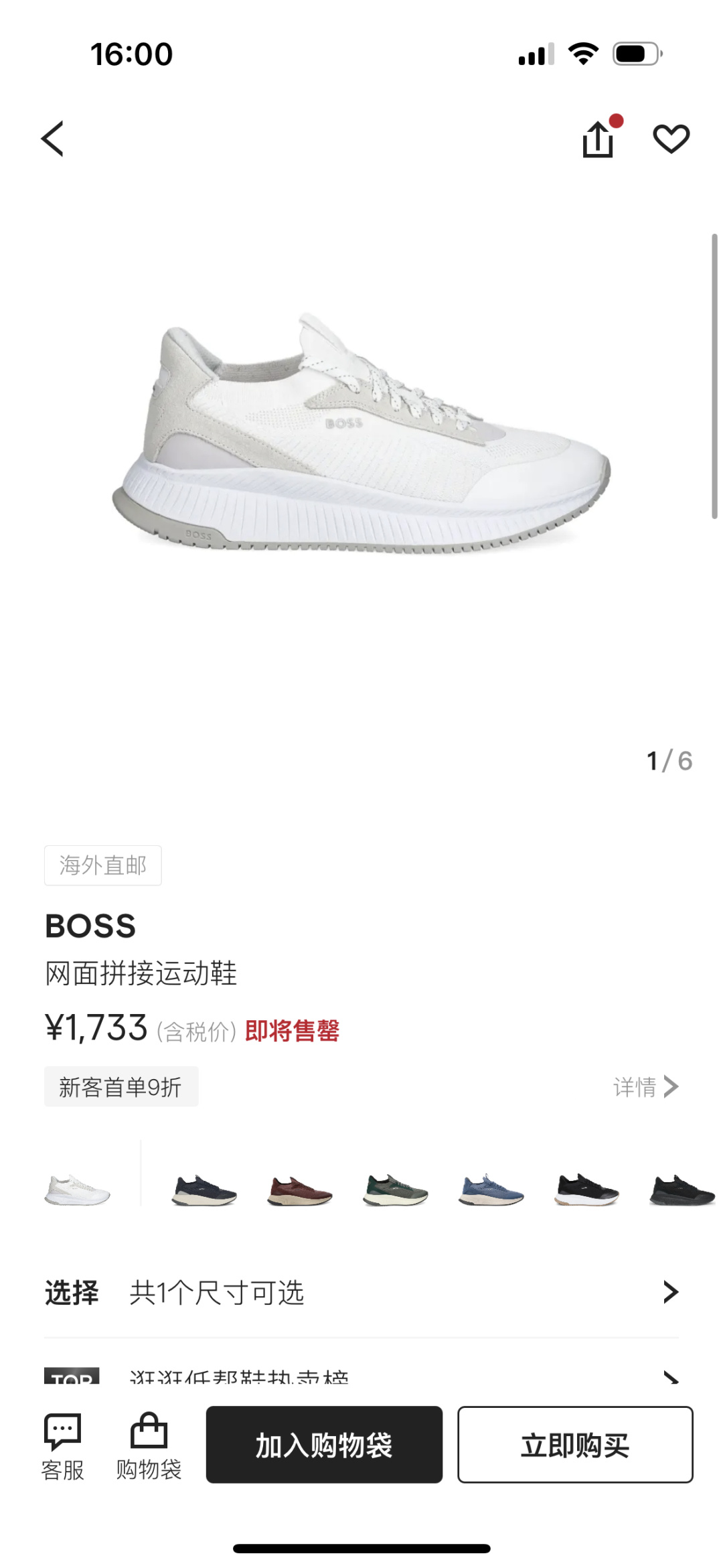Share this BOSS sneaker product

(598, 139)
